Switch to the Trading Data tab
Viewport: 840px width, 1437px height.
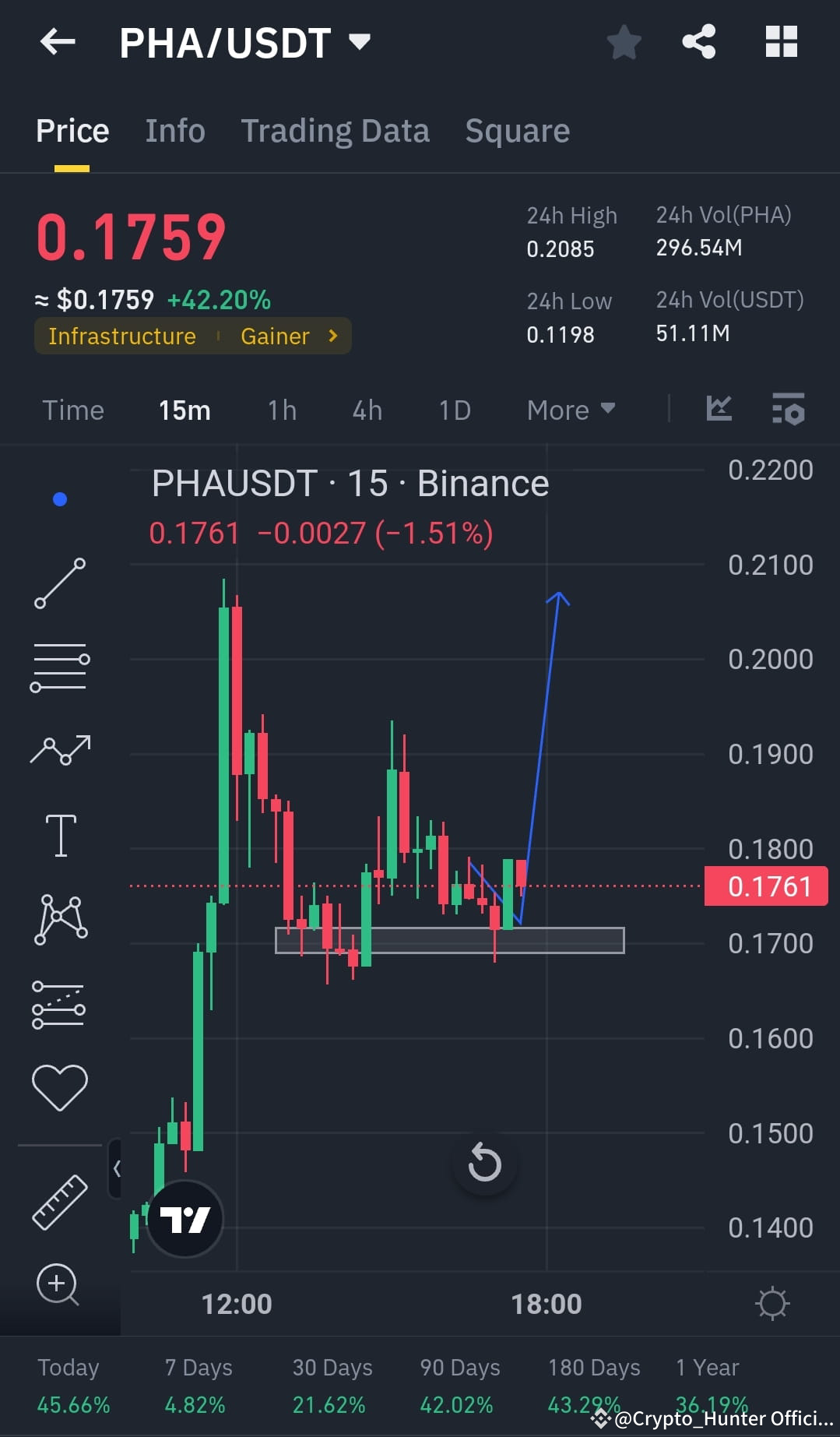click(x=336, y=130)
